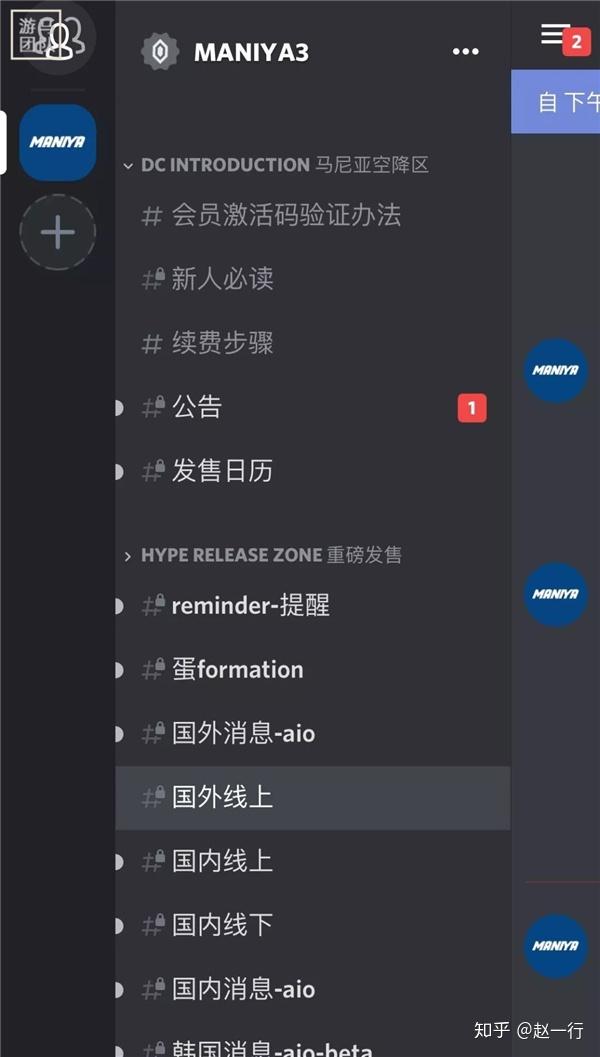This screenshot has width=600, height=1057.
Task: Open the direct messages home icon
Action: click(58, 38)
